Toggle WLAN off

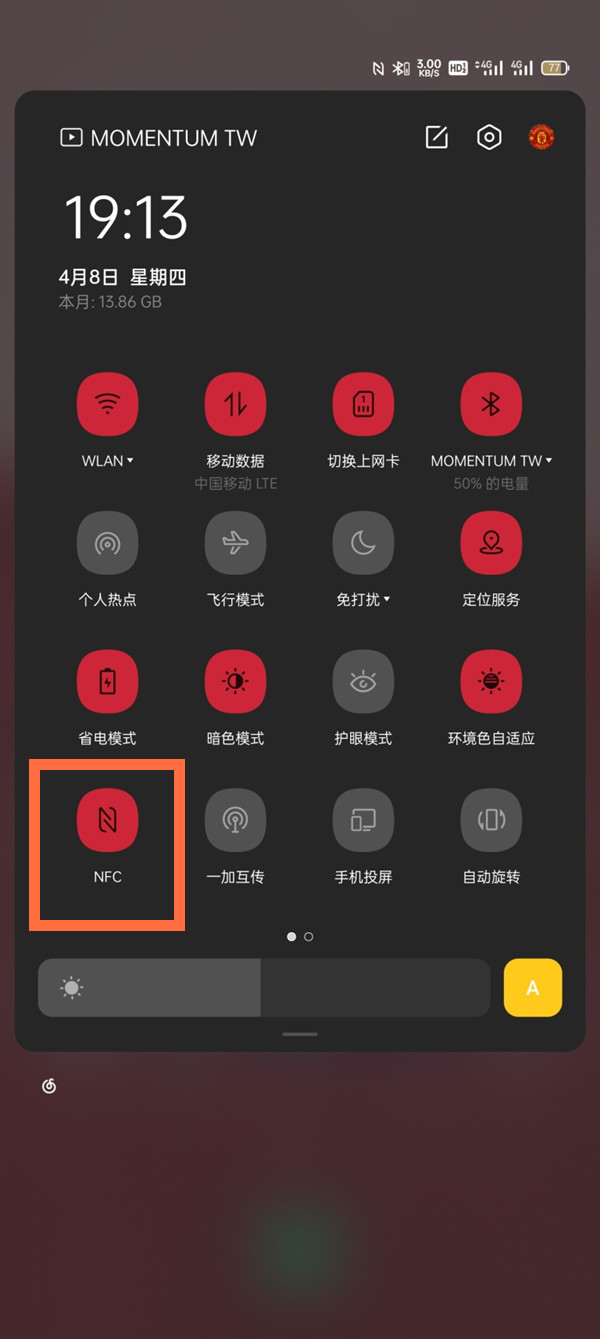point(108,404)
